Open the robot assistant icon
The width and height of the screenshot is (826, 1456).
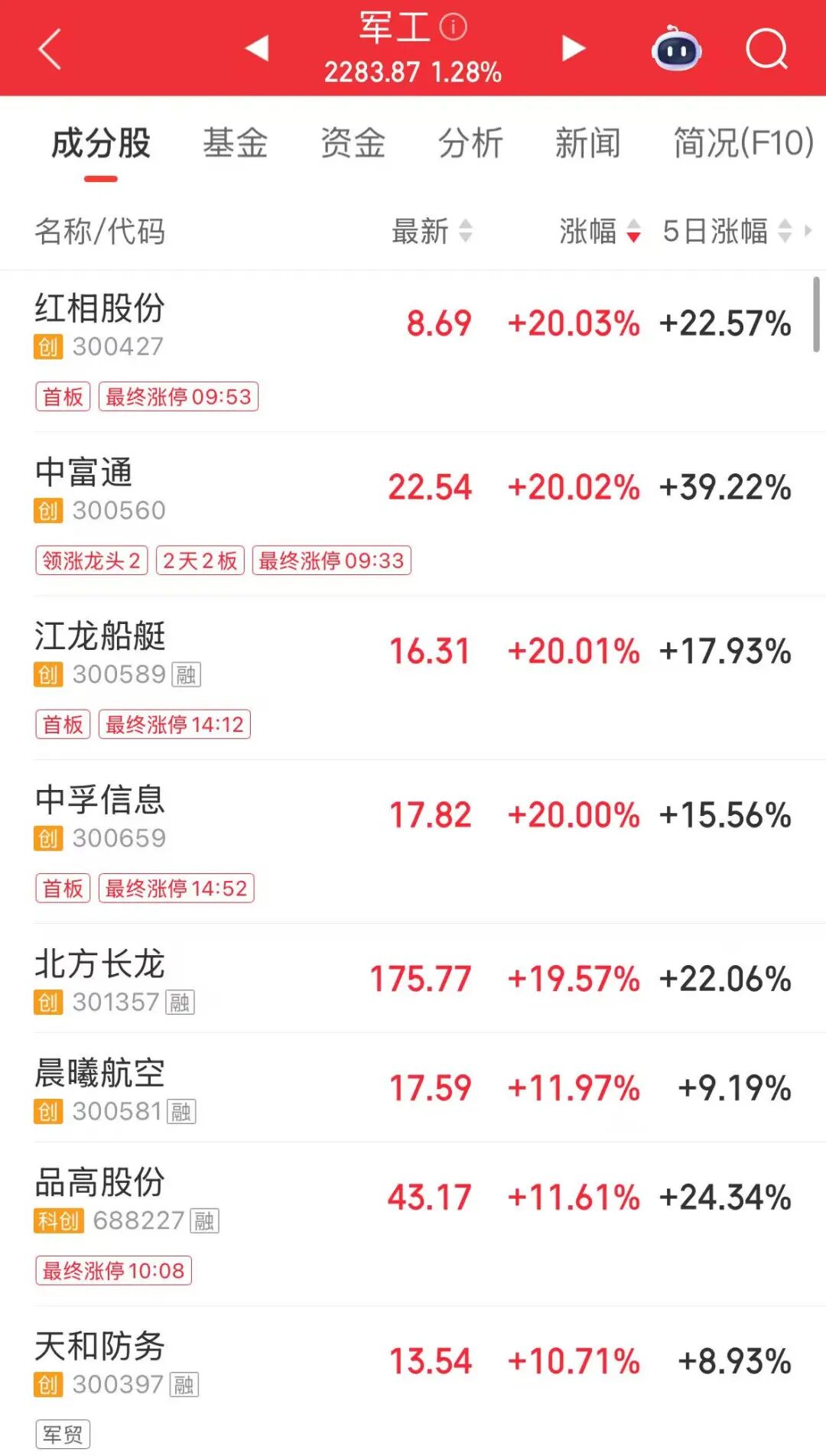(676, 50)
